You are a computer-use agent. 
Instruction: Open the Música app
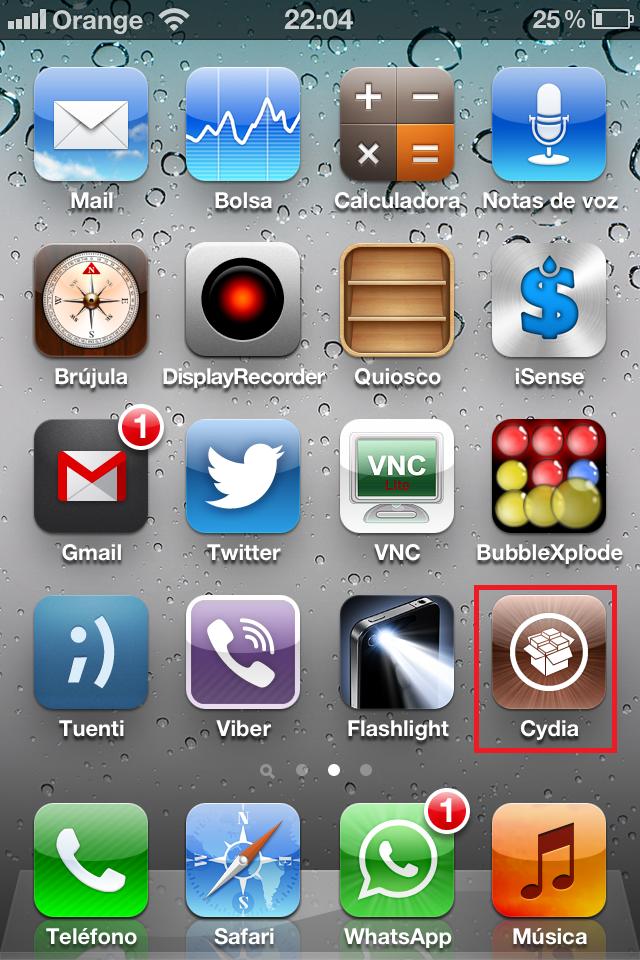click(x=548, y=858)
